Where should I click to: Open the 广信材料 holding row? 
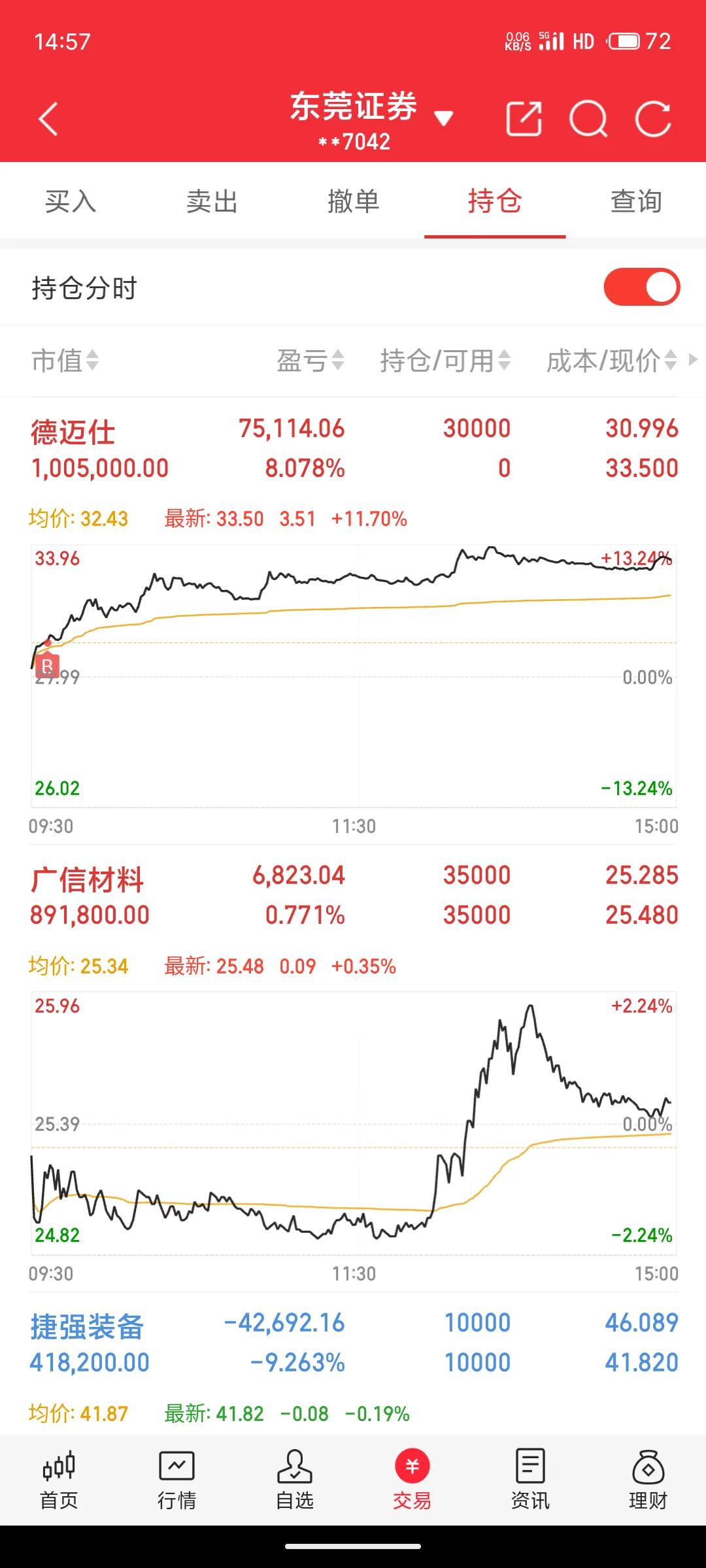[x=353, y=895]
